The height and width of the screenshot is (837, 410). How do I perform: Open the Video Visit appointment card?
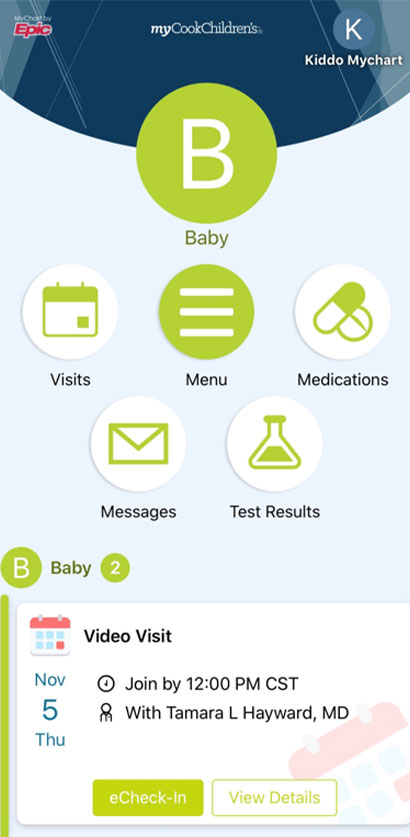[x=214, y=714]
